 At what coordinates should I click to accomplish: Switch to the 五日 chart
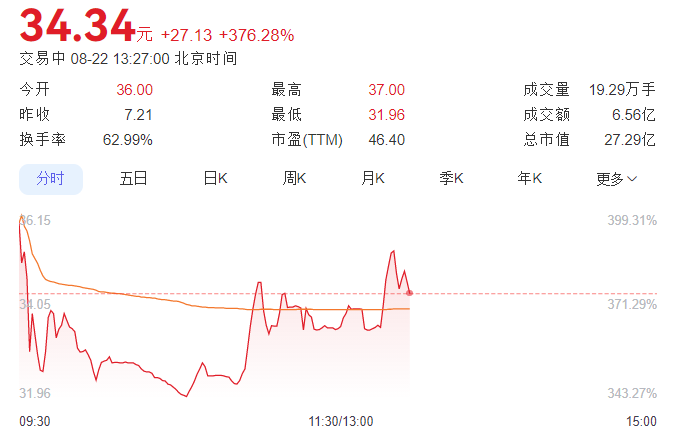click(133, 179)
